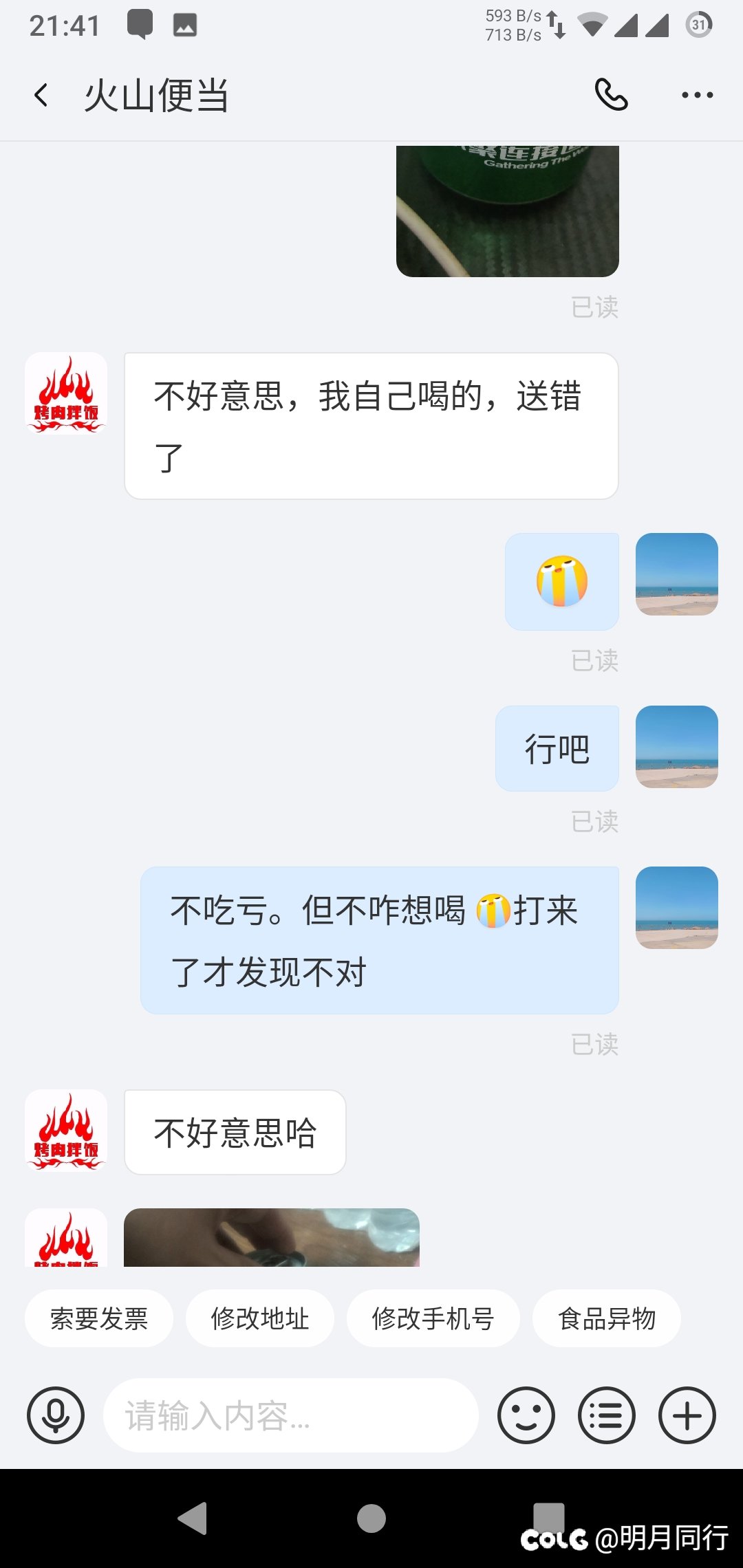Image resolution: width=743 pixels, height=1568 pixels.
Task: Open the plus attachment menu
Action: pos(687,1415)
